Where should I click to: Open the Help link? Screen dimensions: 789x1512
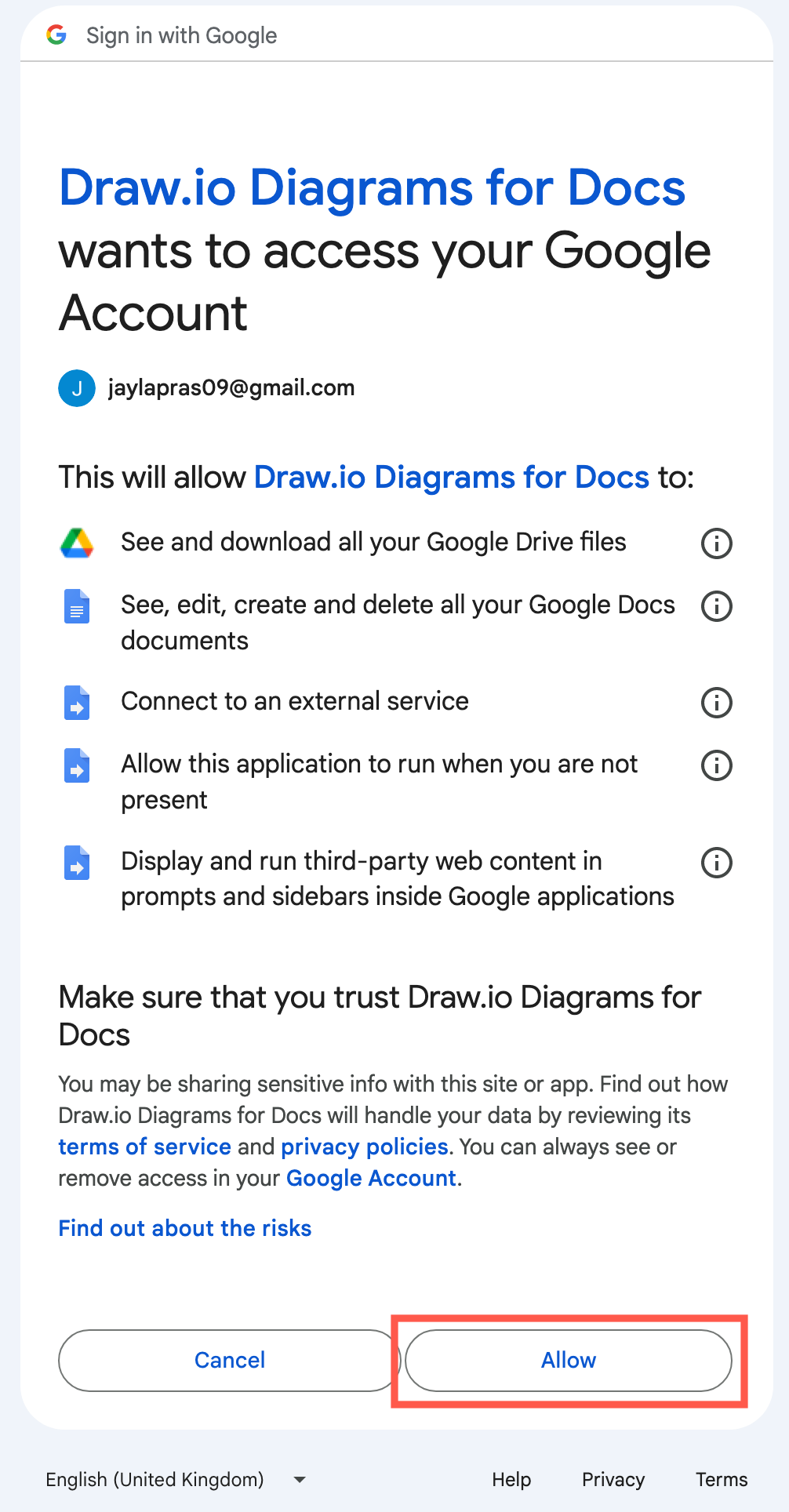(511, 1480)
